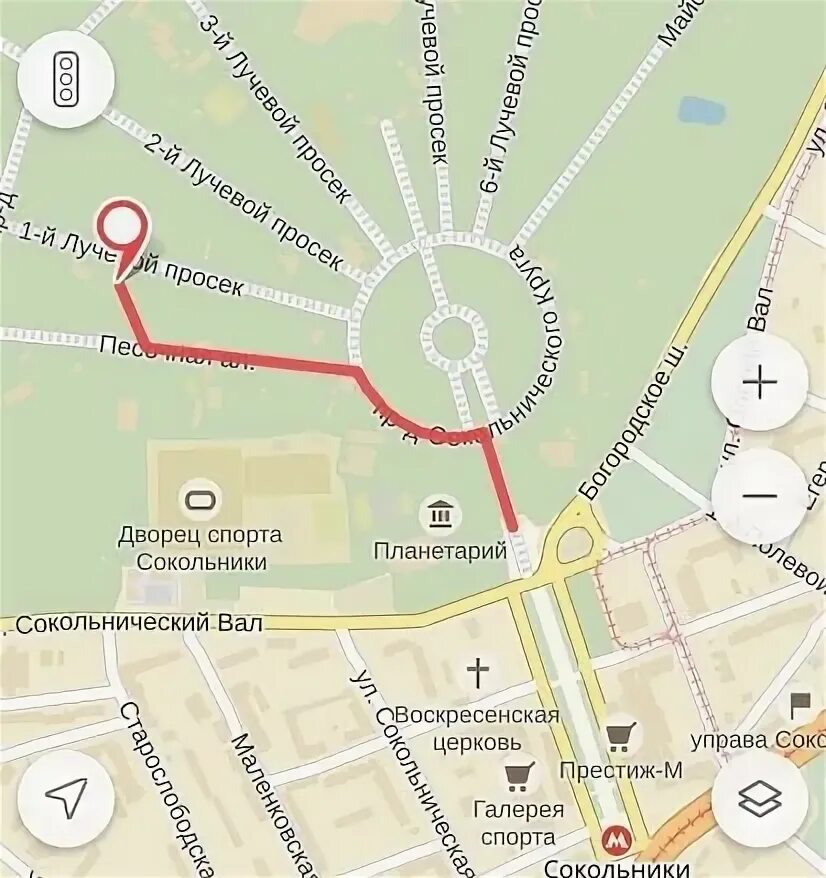
Task: Zoom out of the map
Action: click(760, 496)
